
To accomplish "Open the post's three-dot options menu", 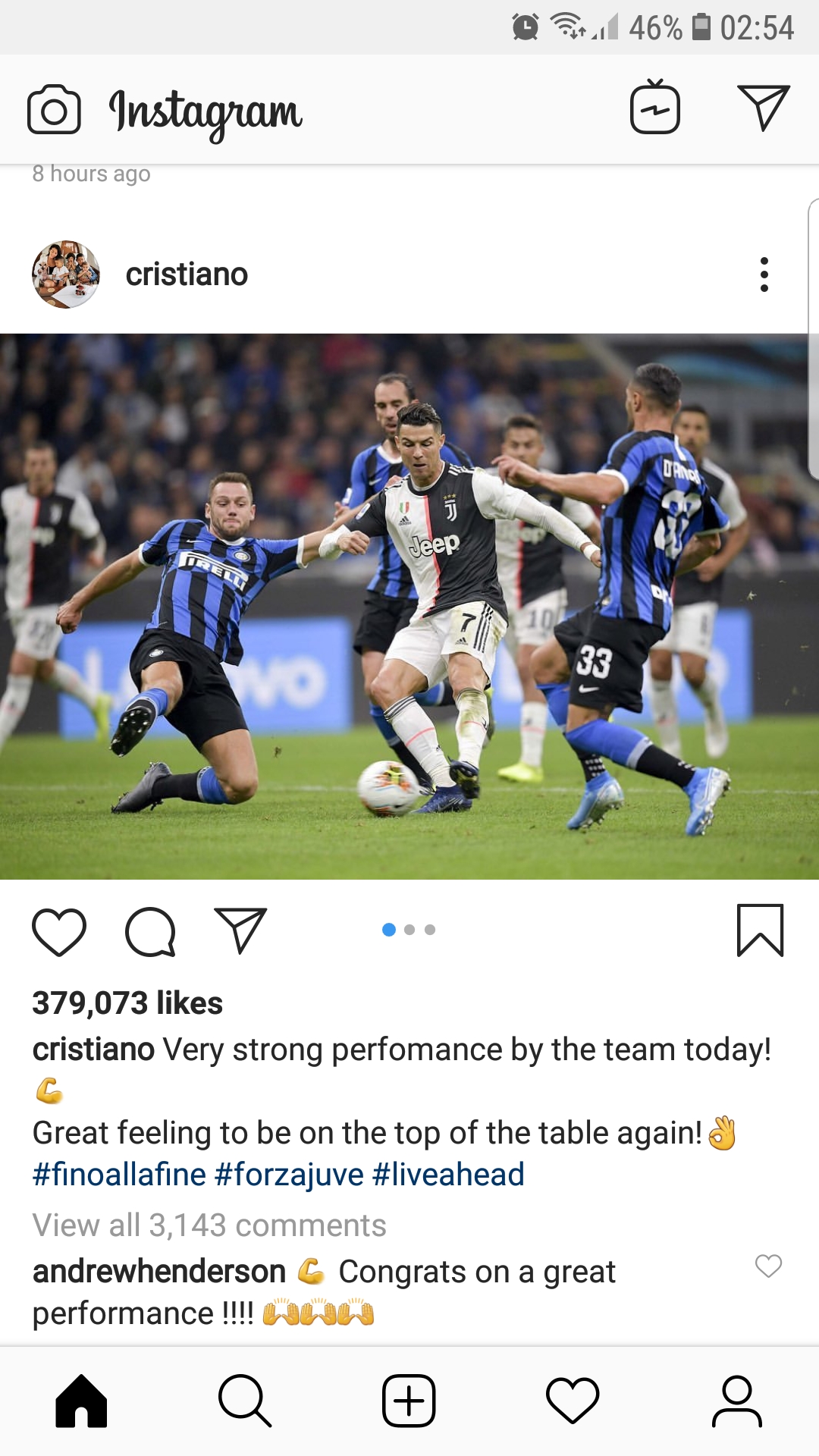I will 764,275.
